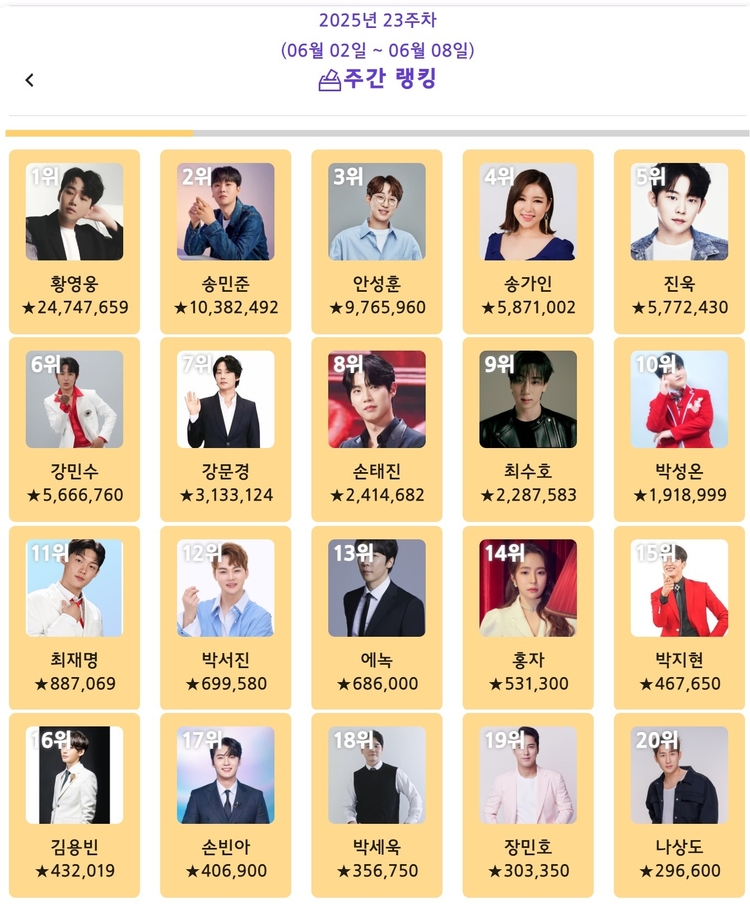Open 1st place 황영웅 card
Viewport: 750px width, 914px height.
coord(74,240)
